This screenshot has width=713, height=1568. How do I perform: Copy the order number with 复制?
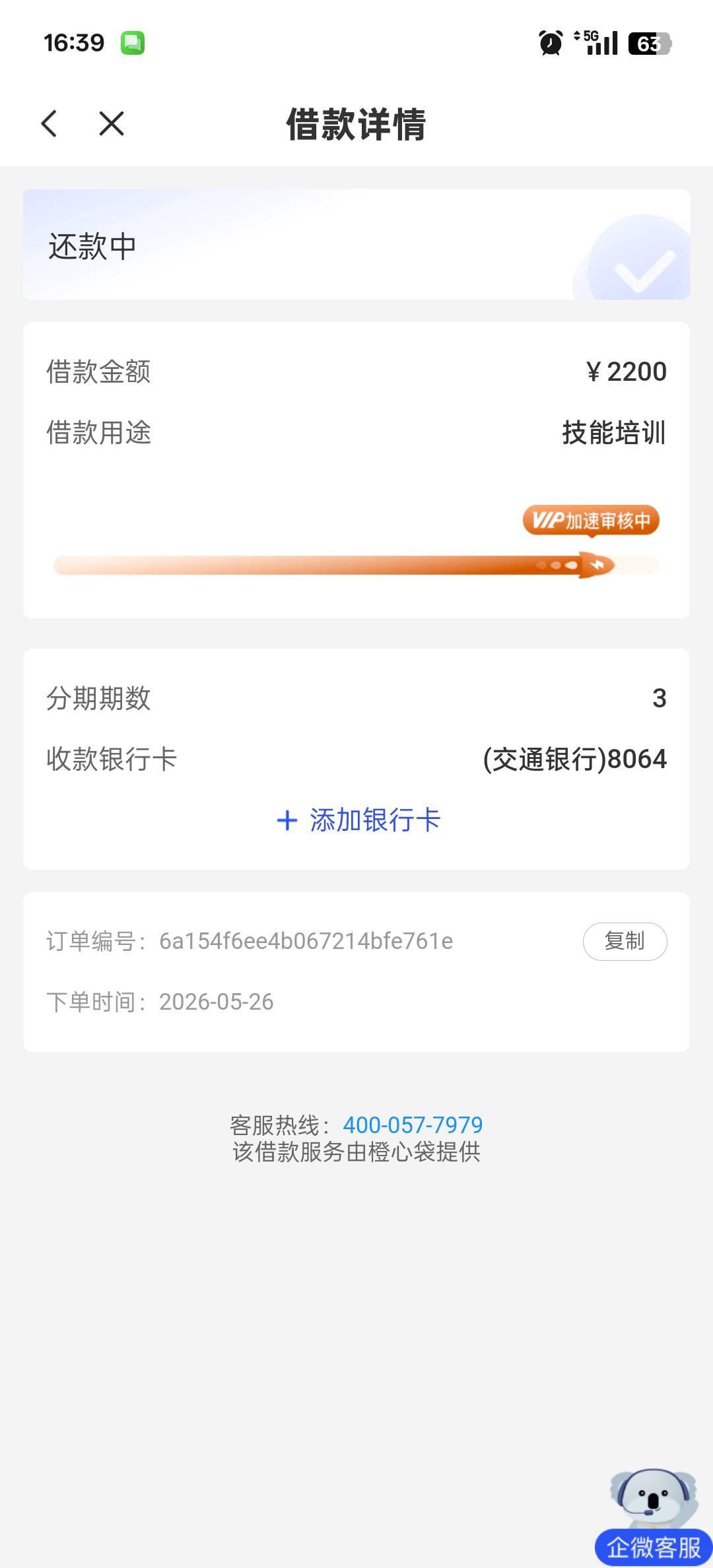coord(625,941)
